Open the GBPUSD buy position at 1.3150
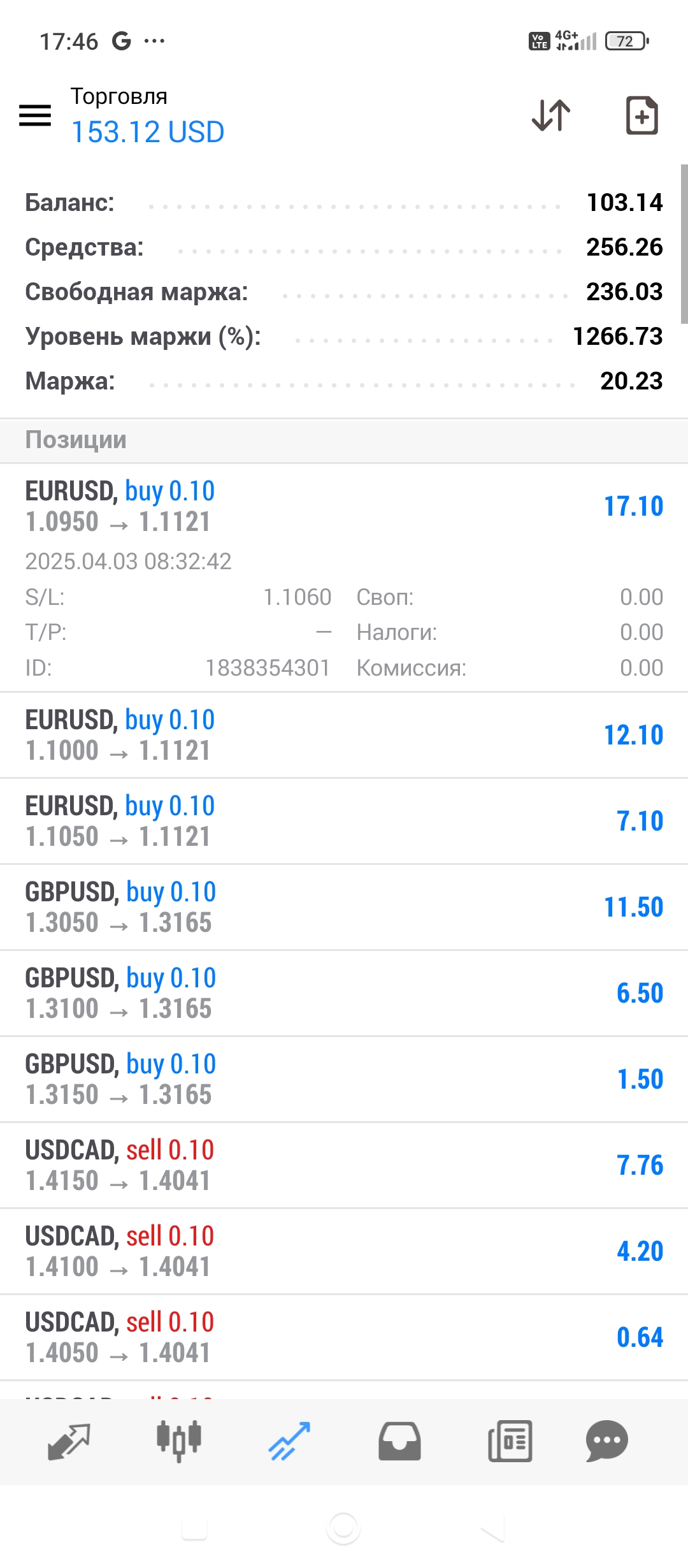Screen dimensions: 688x1568 (x=344, y=1079)
